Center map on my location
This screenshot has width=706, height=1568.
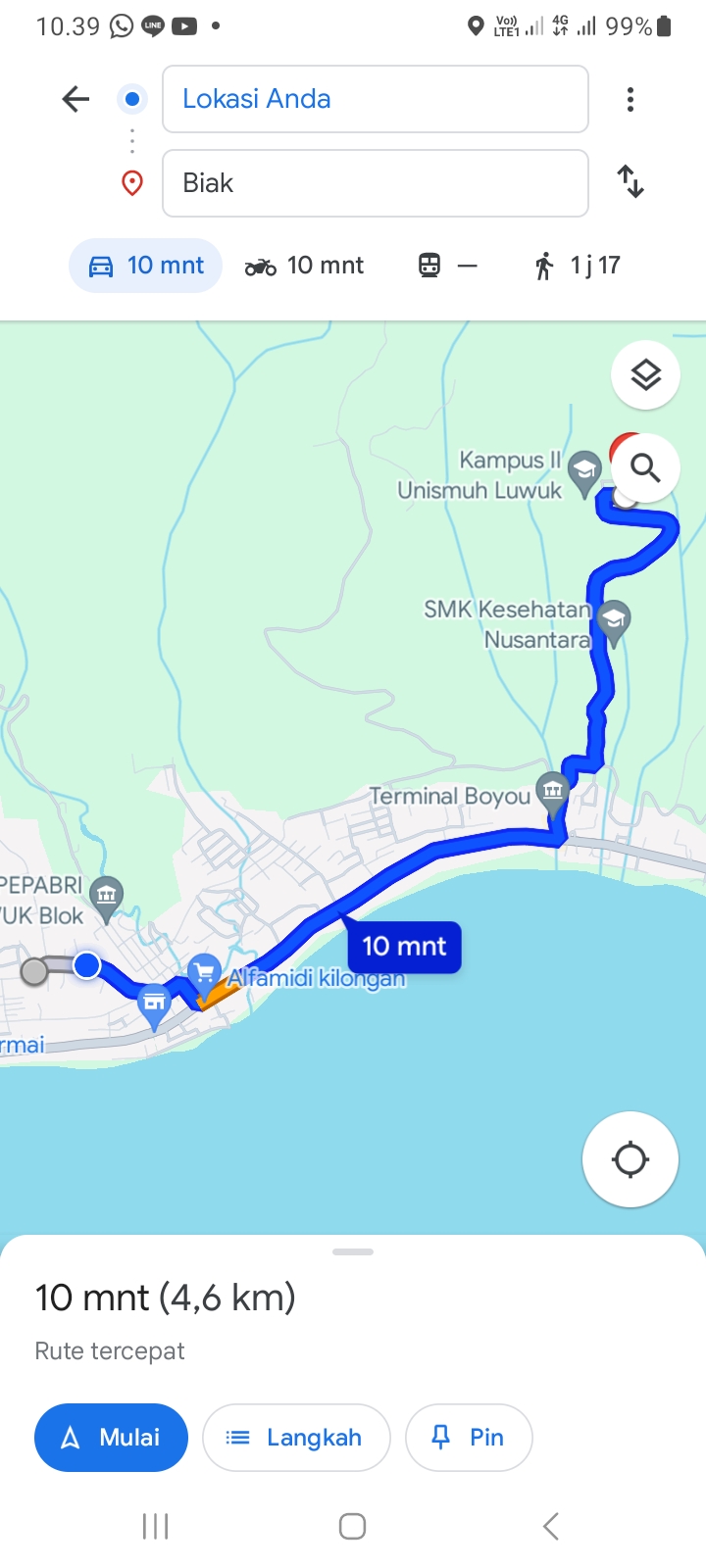coord(630,1159)
